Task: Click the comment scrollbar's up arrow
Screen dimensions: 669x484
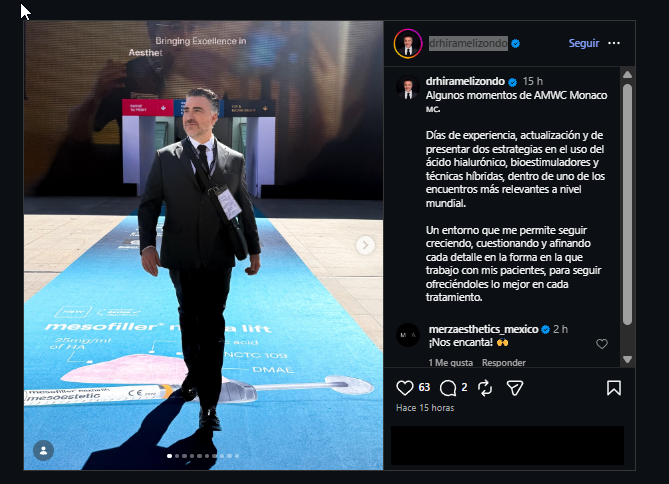Action: pos(627,75)
